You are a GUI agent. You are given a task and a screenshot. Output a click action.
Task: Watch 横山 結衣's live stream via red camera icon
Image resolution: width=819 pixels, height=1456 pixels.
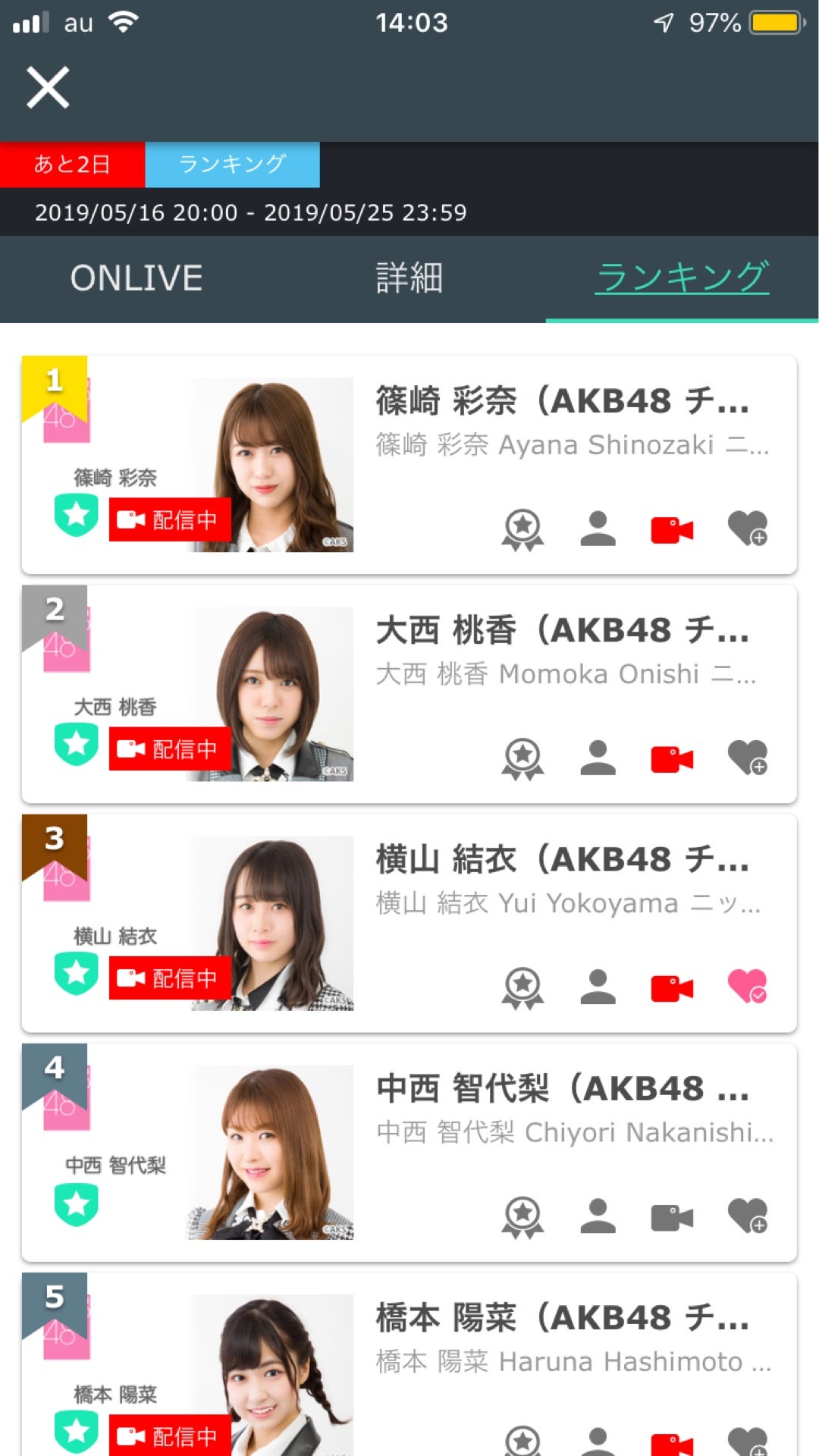[x=672, y=989]
